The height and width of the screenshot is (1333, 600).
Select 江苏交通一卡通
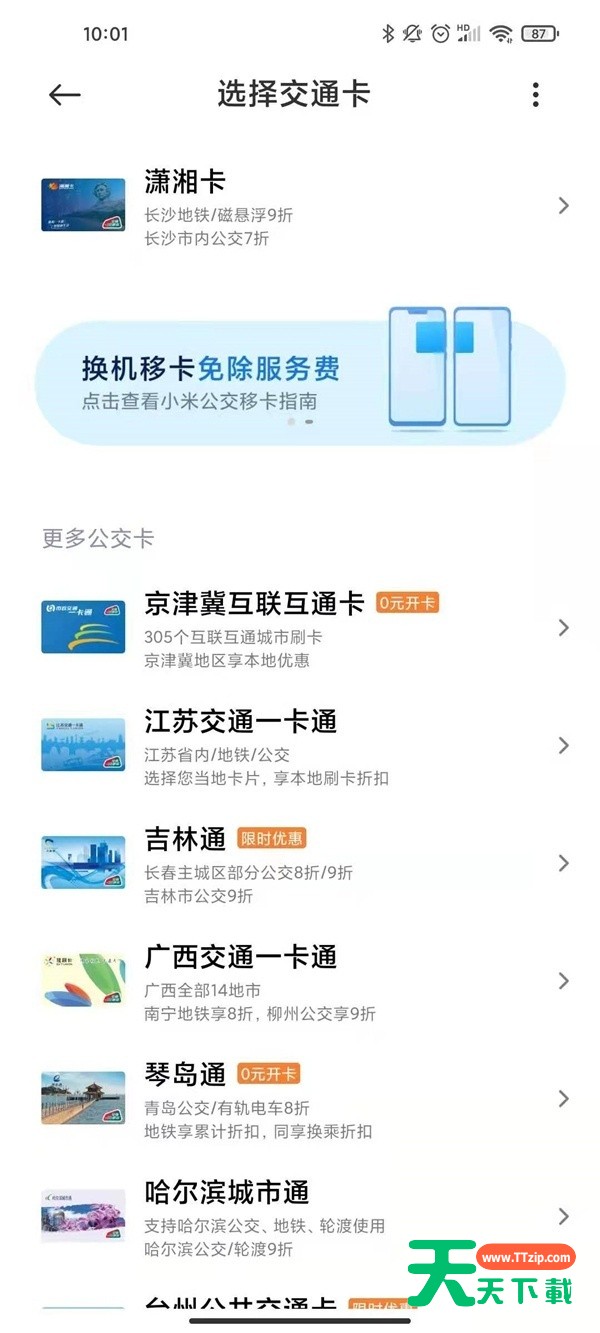pos(300,745)
